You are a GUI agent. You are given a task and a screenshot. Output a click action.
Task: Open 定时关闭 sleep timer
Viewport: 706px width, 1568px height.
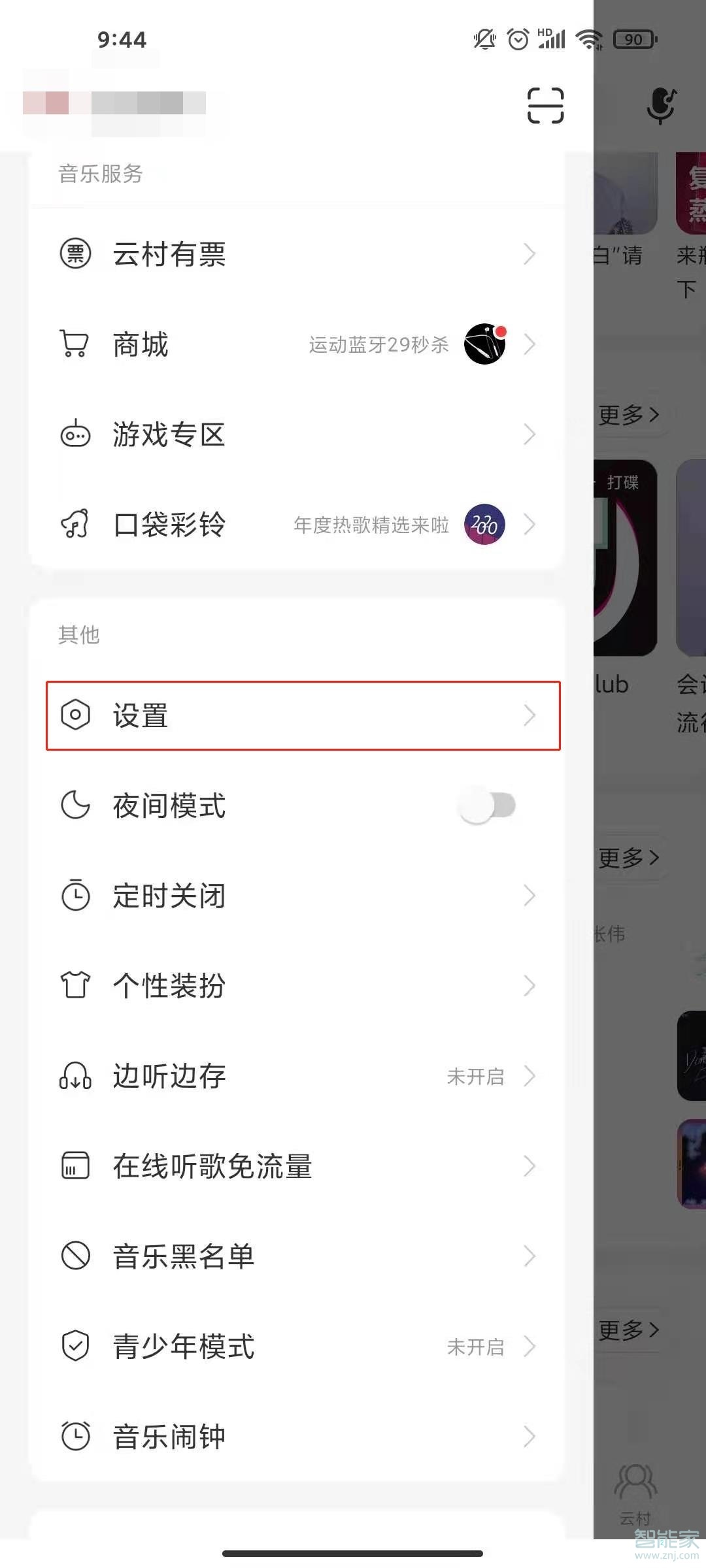pos(297,896)
